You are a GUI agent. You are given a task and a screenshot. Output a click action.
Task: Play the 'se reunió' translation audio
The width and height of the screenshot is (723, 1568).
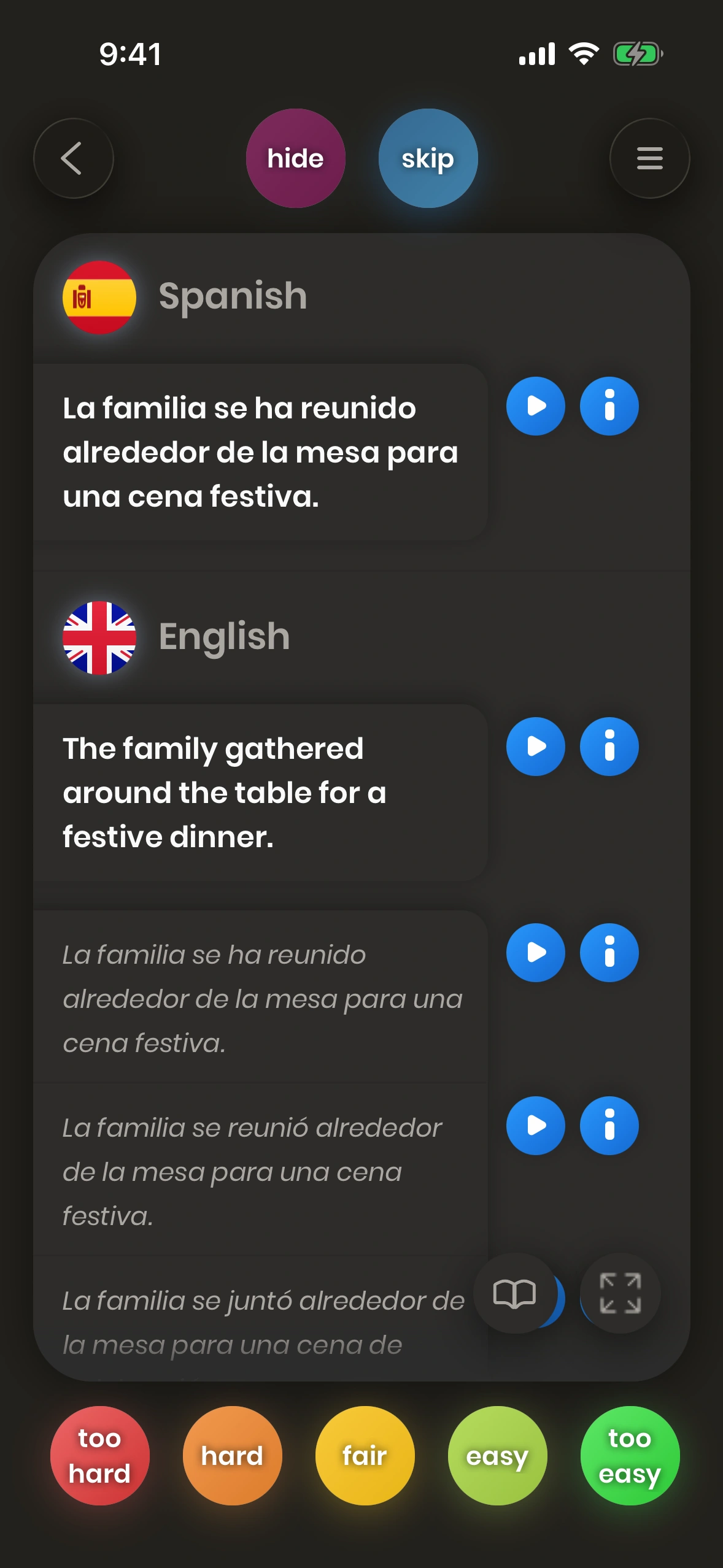click(535, 1126)
